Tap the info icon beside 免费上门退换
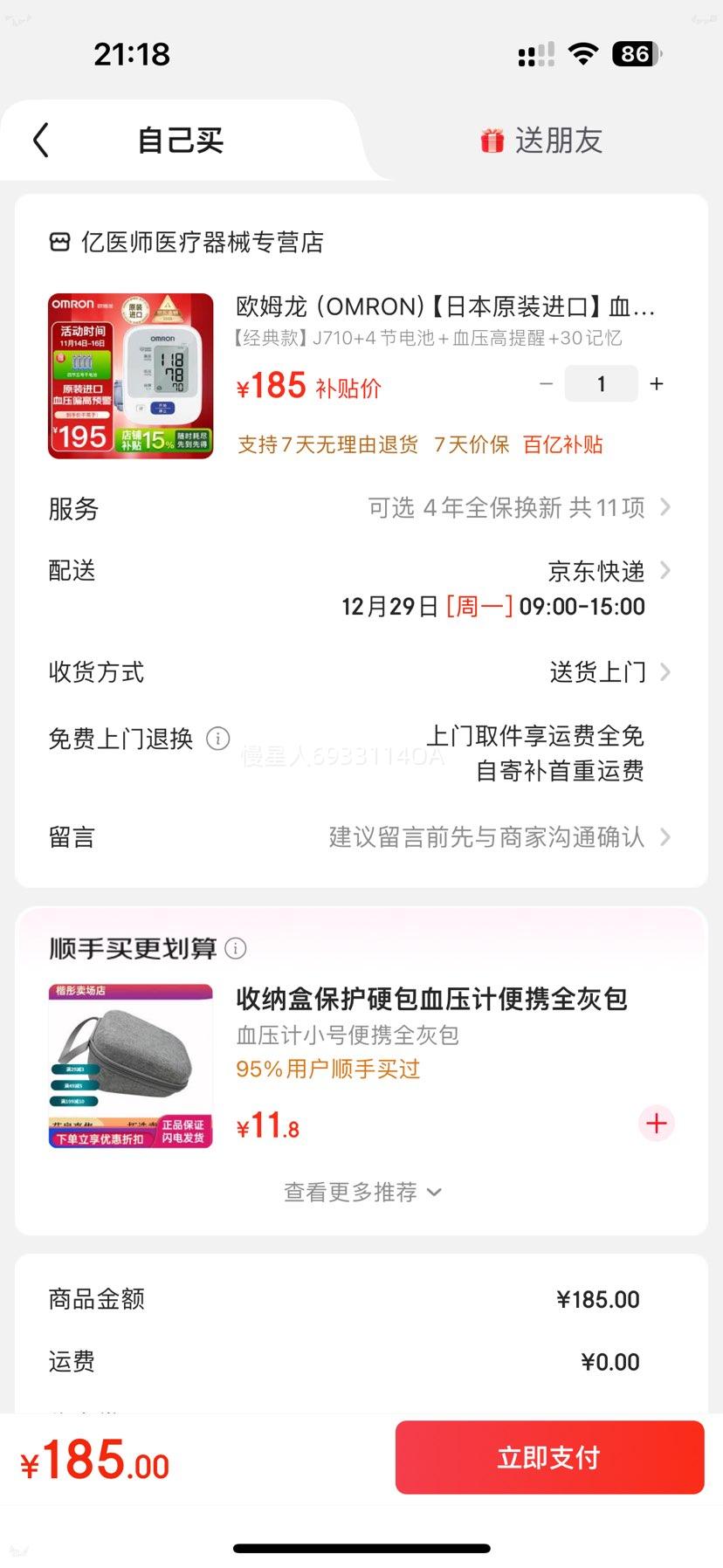 [x=217, y=739]
